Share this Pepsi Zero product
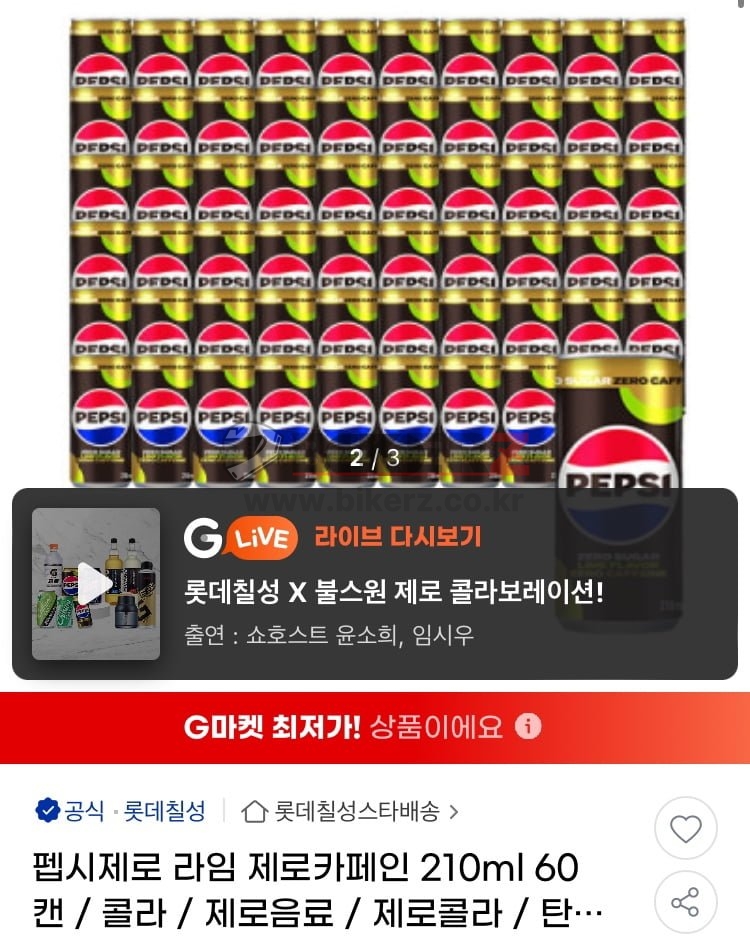Image resolution: width=750 pixels, height=940 pixels. point(685,903)
